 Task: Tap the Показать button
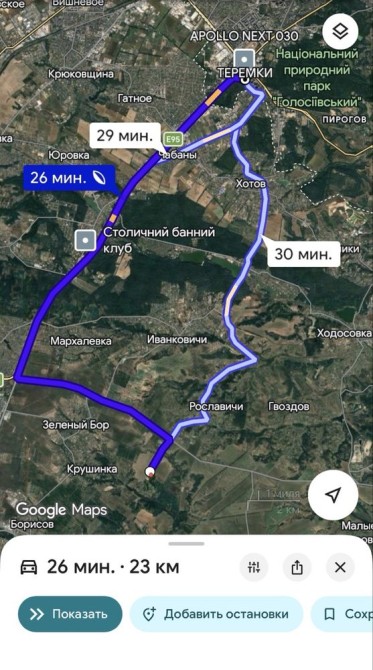coord(70,614)
